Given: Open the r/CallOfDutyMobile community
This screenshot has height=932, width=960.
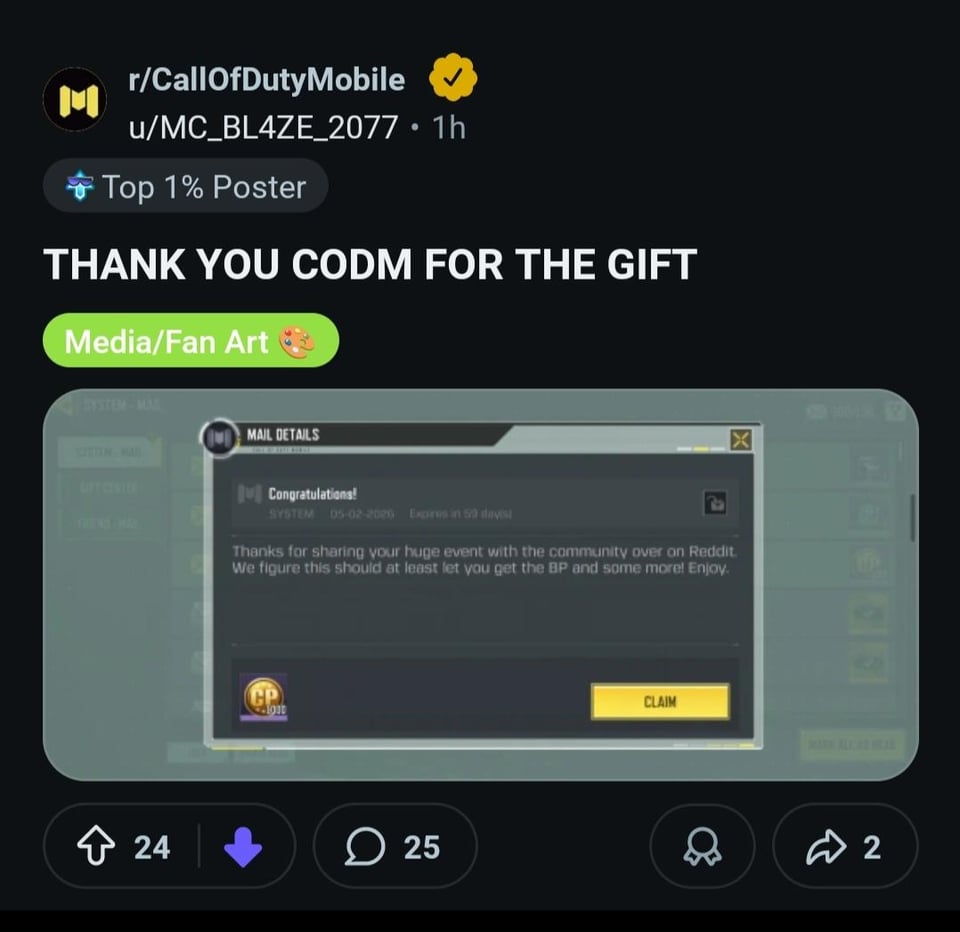Looking at the screenshot, I should coord(266,80).
